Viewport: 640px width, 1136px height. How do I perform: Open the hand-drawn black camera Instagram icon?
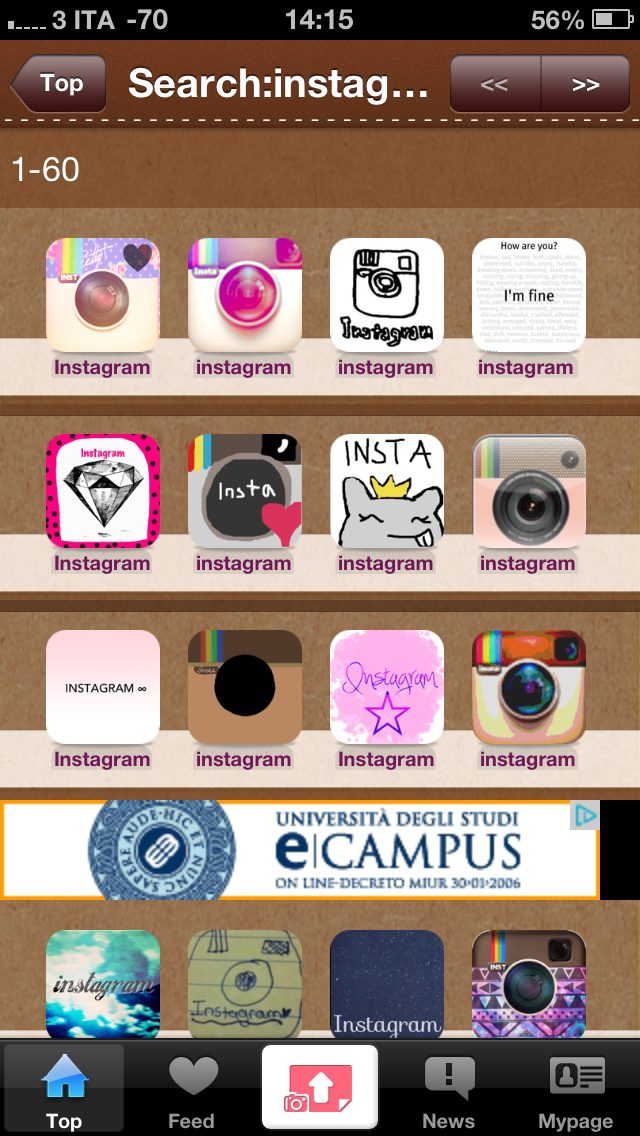point(386,295)
